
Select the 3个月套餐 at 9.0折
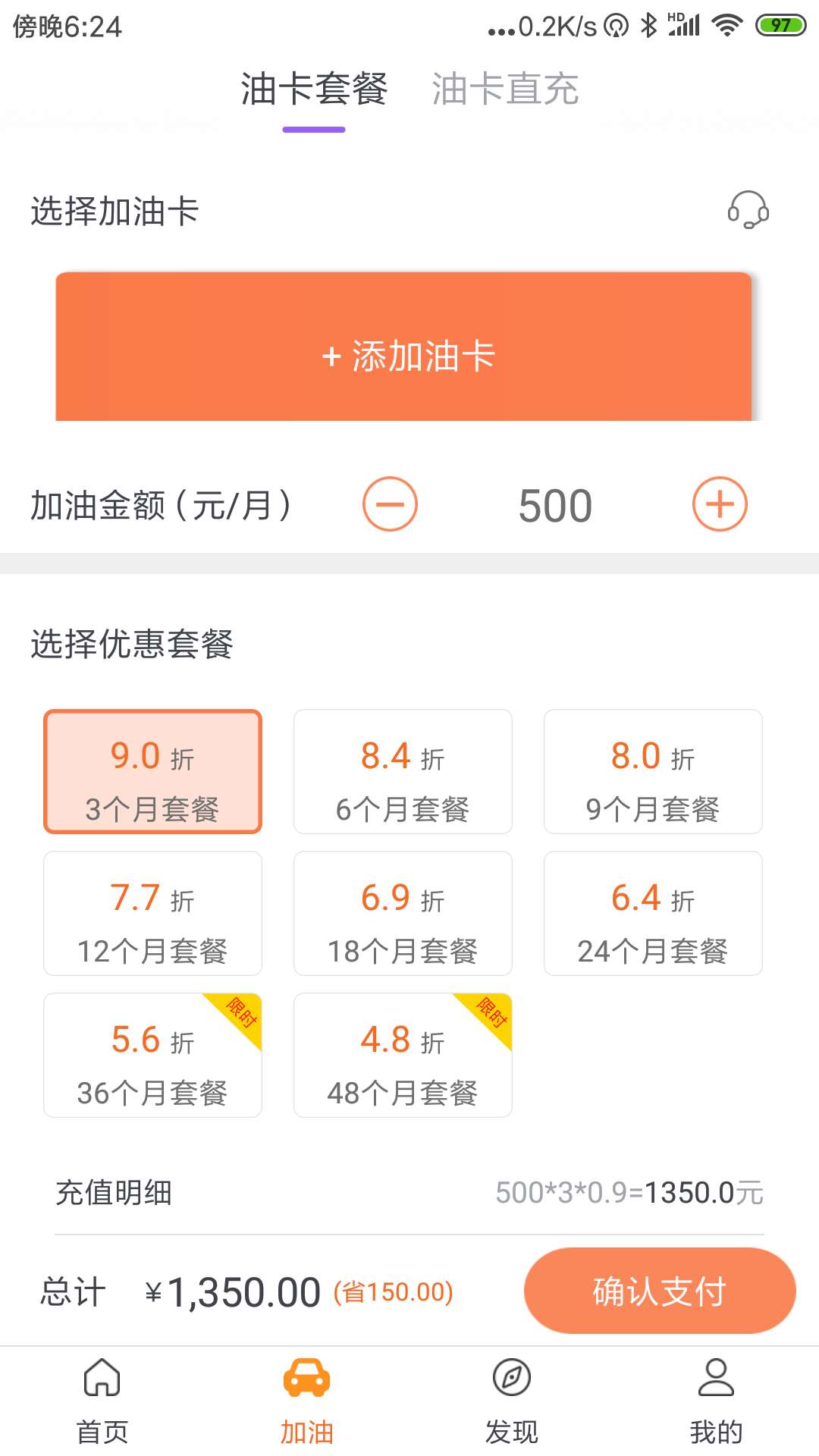pyautogui.click(x=152, y=772)
